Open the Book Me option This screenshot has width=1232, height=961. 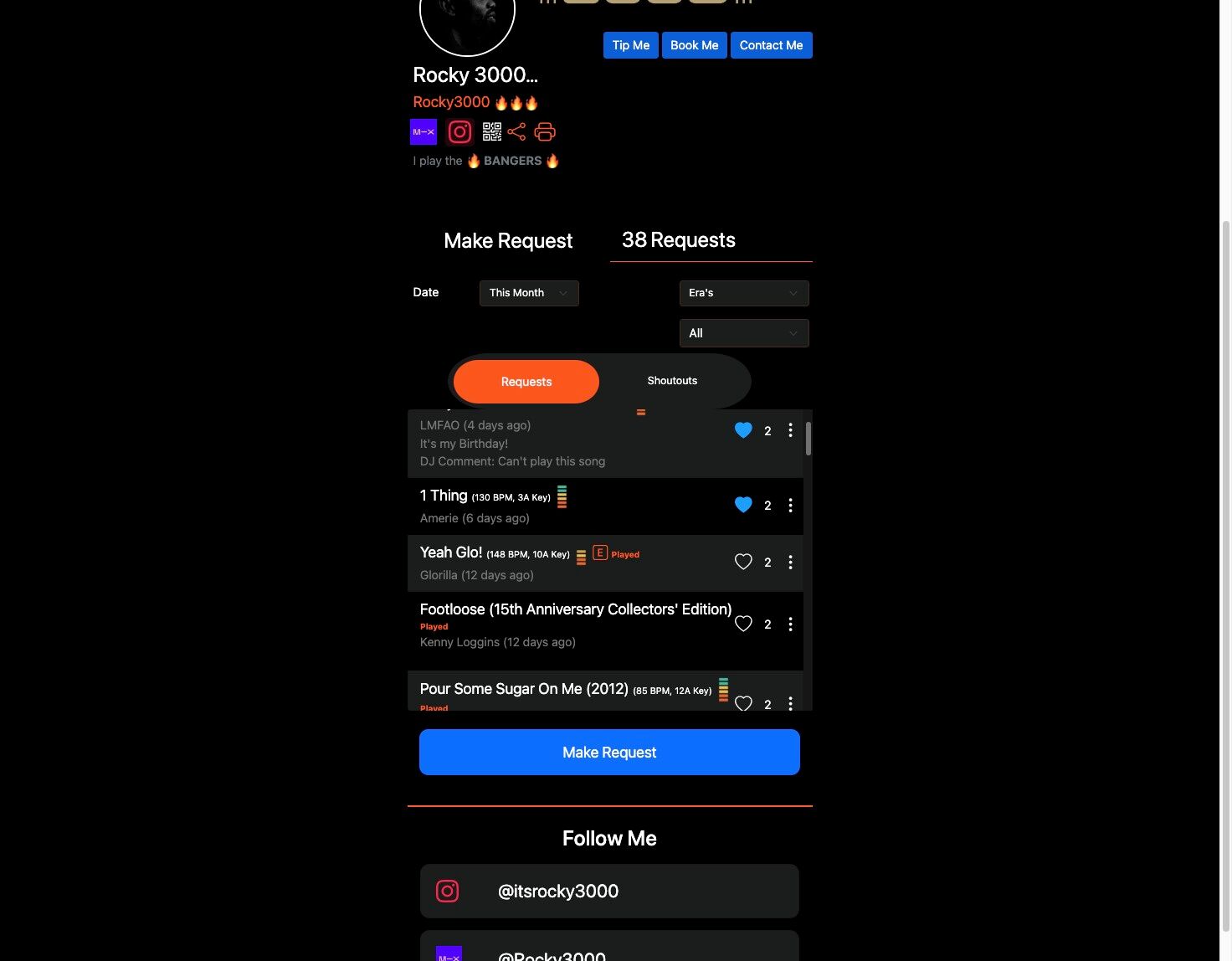click(694, 45)
